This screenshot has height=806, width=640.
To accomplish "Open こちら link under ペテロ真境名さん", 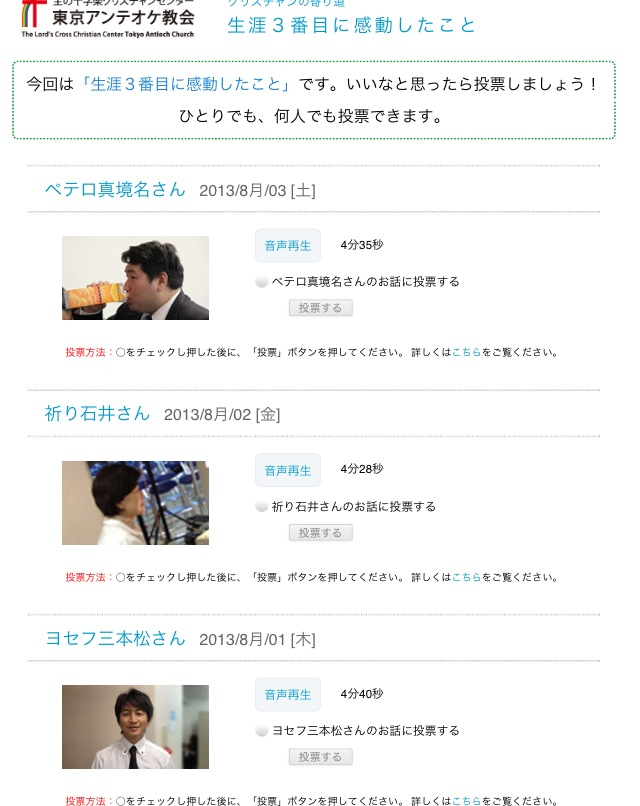I will 466,352.
